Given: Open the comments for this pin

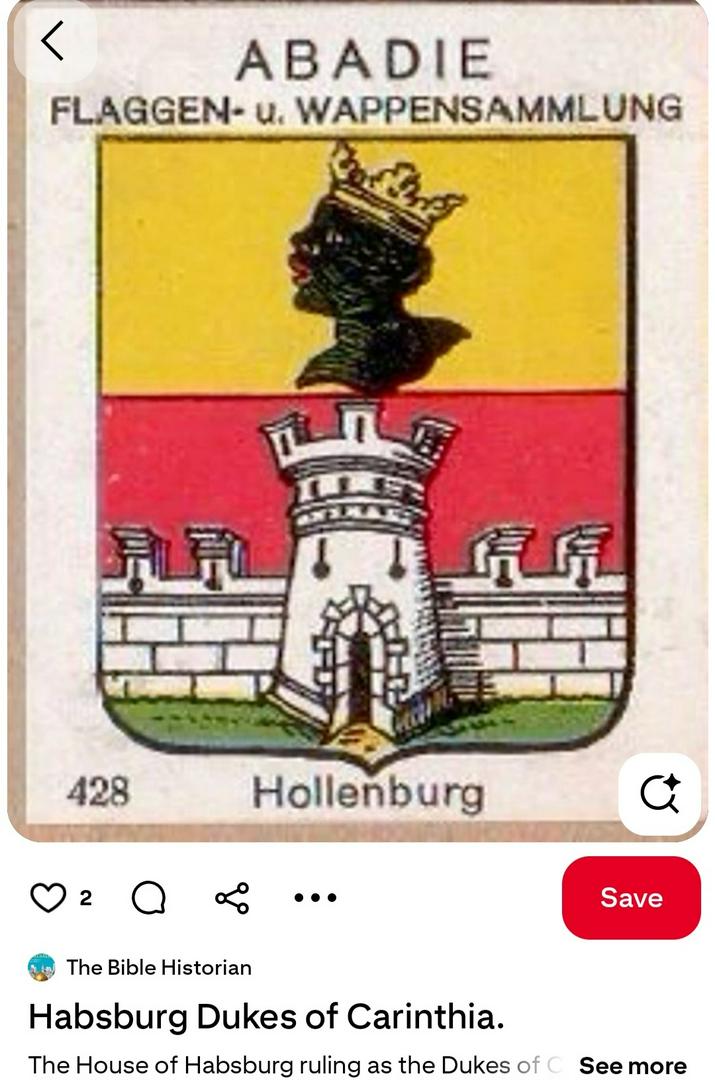Looking at the screenshot, I should pos(148,898).
